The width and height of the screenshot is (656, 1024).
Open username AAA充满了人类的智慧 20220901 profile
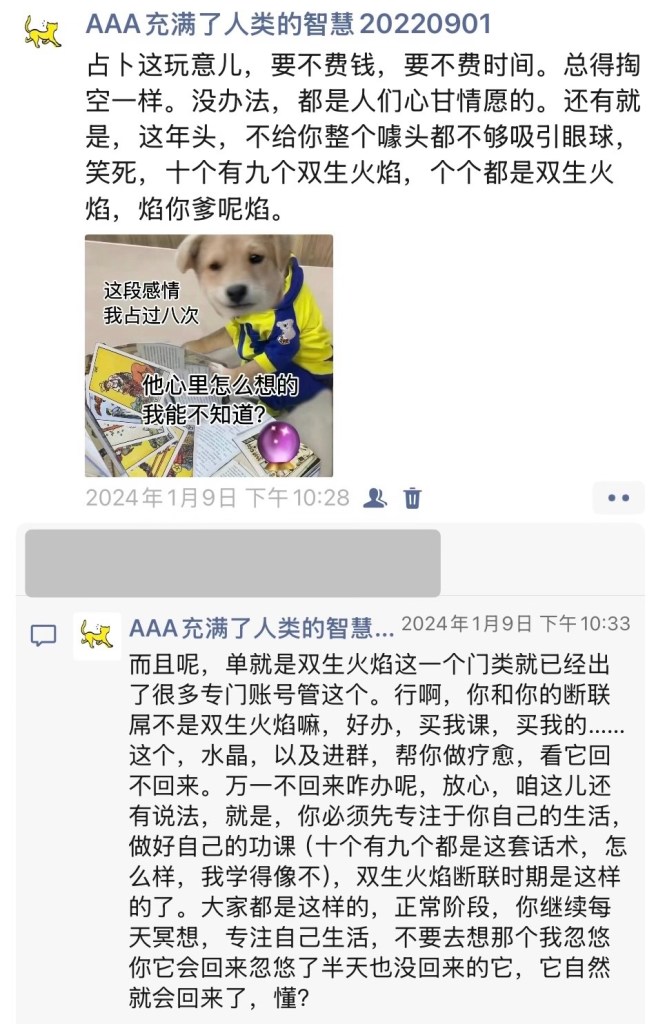288,24
